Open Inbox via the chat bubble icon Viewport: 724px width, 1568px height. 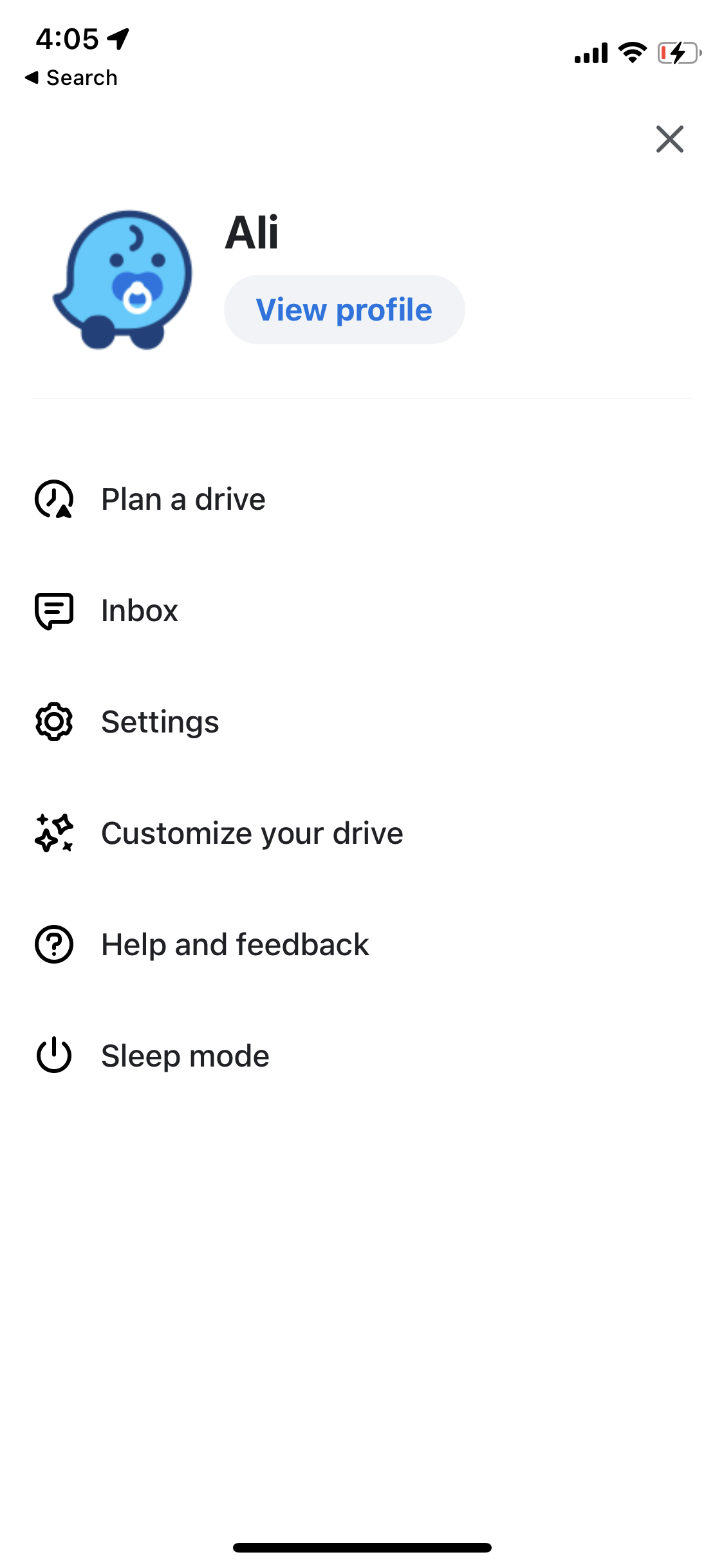(x=54, y=610)
